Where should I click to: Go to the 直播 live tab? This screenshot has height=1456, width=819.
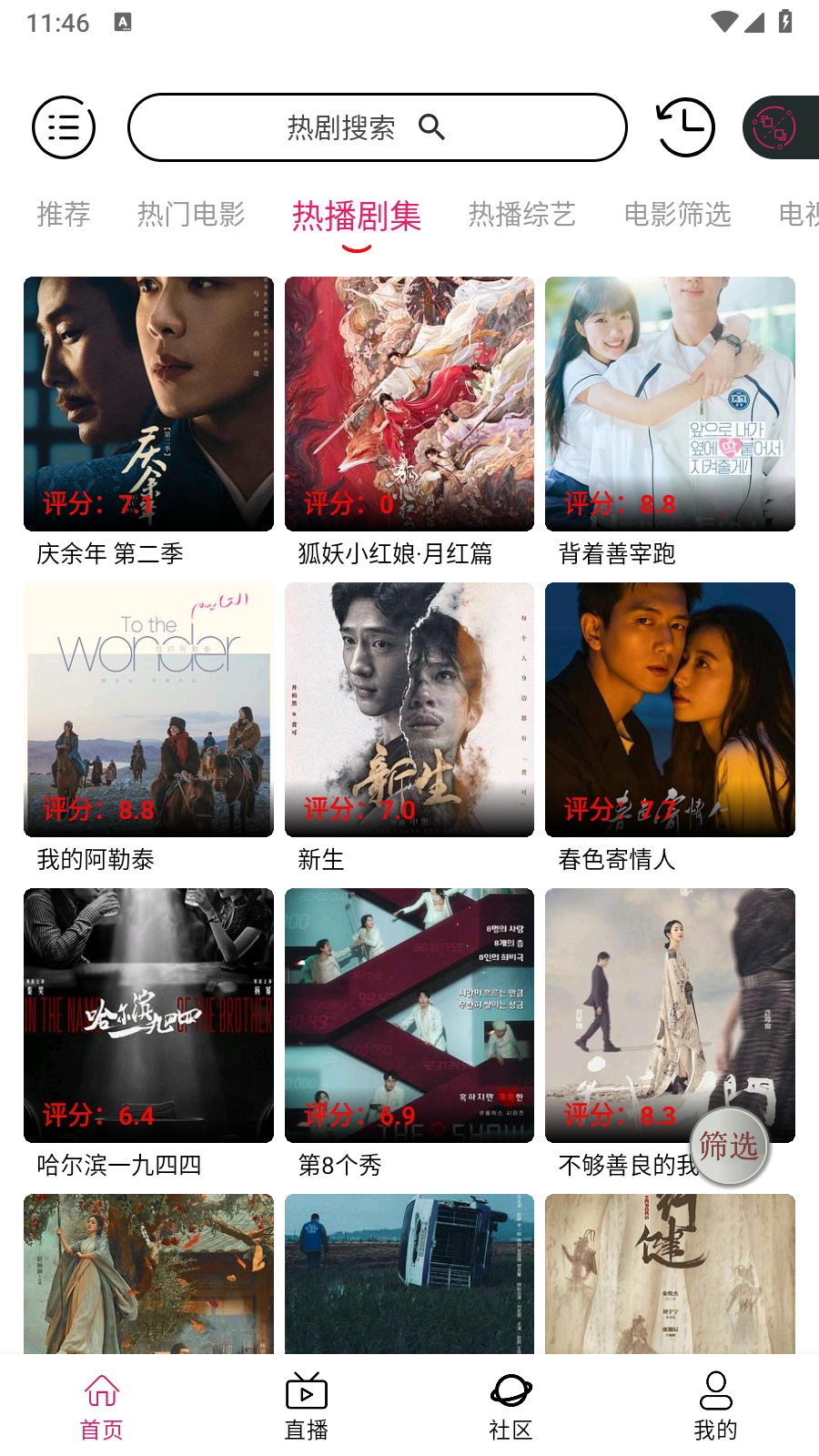(x=307, y=1406)
